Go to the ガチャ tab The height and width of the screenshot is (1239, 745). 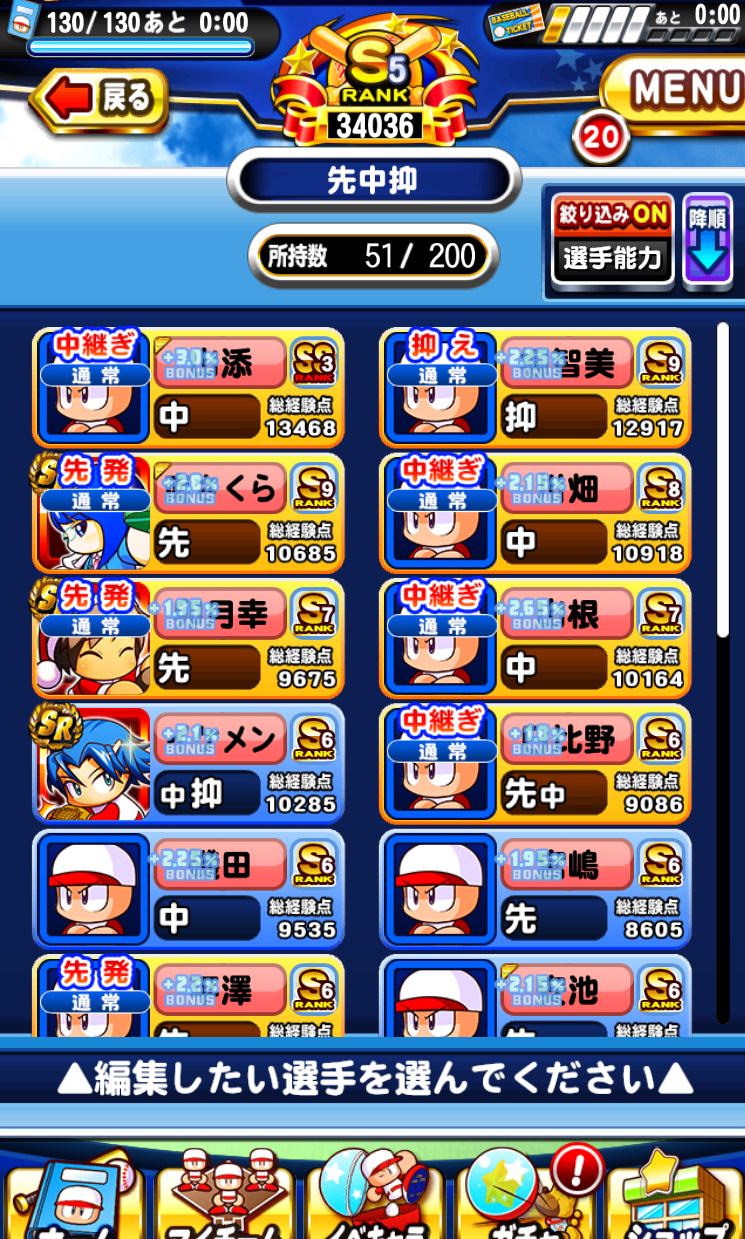pos(522,1195)
